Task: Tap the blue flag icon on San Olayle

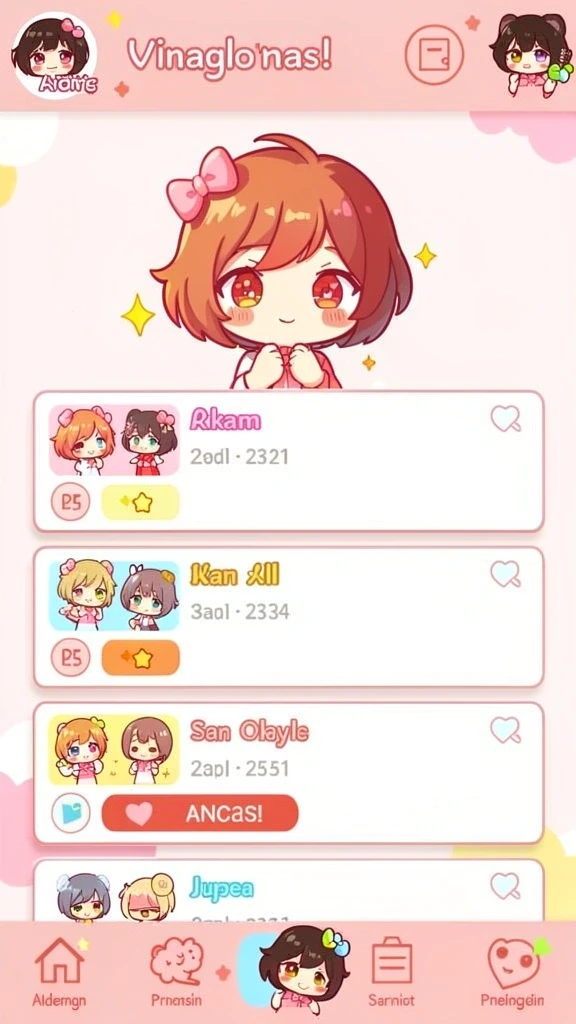Action: 71,813
